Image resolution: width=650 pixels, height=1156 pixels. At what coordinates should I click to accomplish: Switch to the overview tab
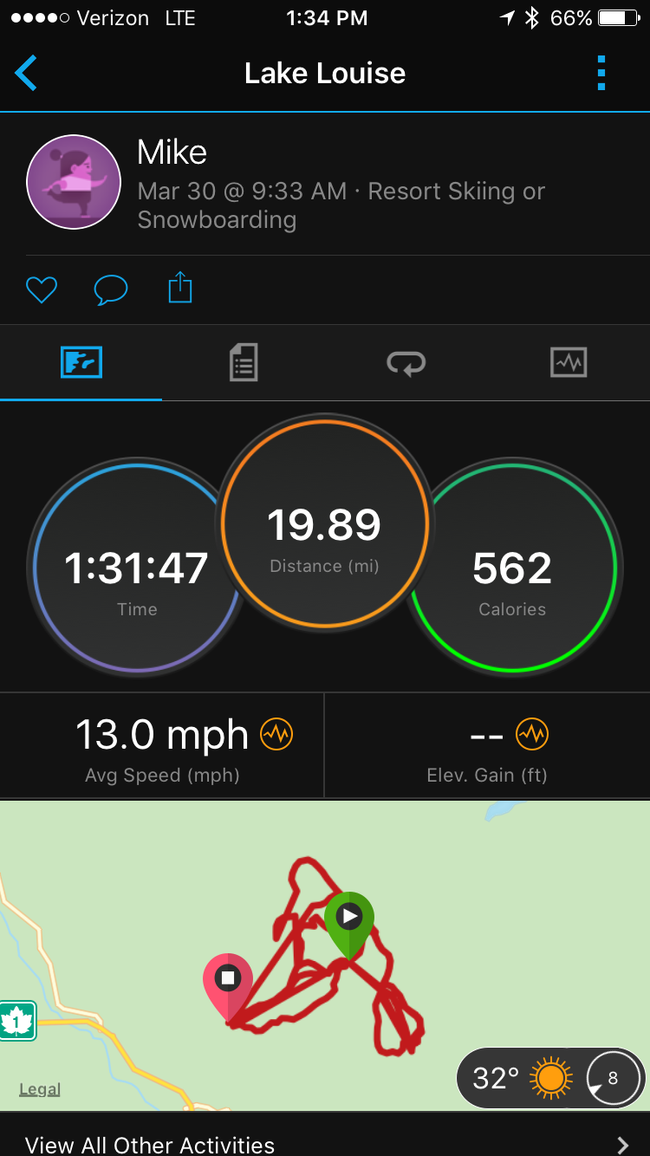coord(81,362)
